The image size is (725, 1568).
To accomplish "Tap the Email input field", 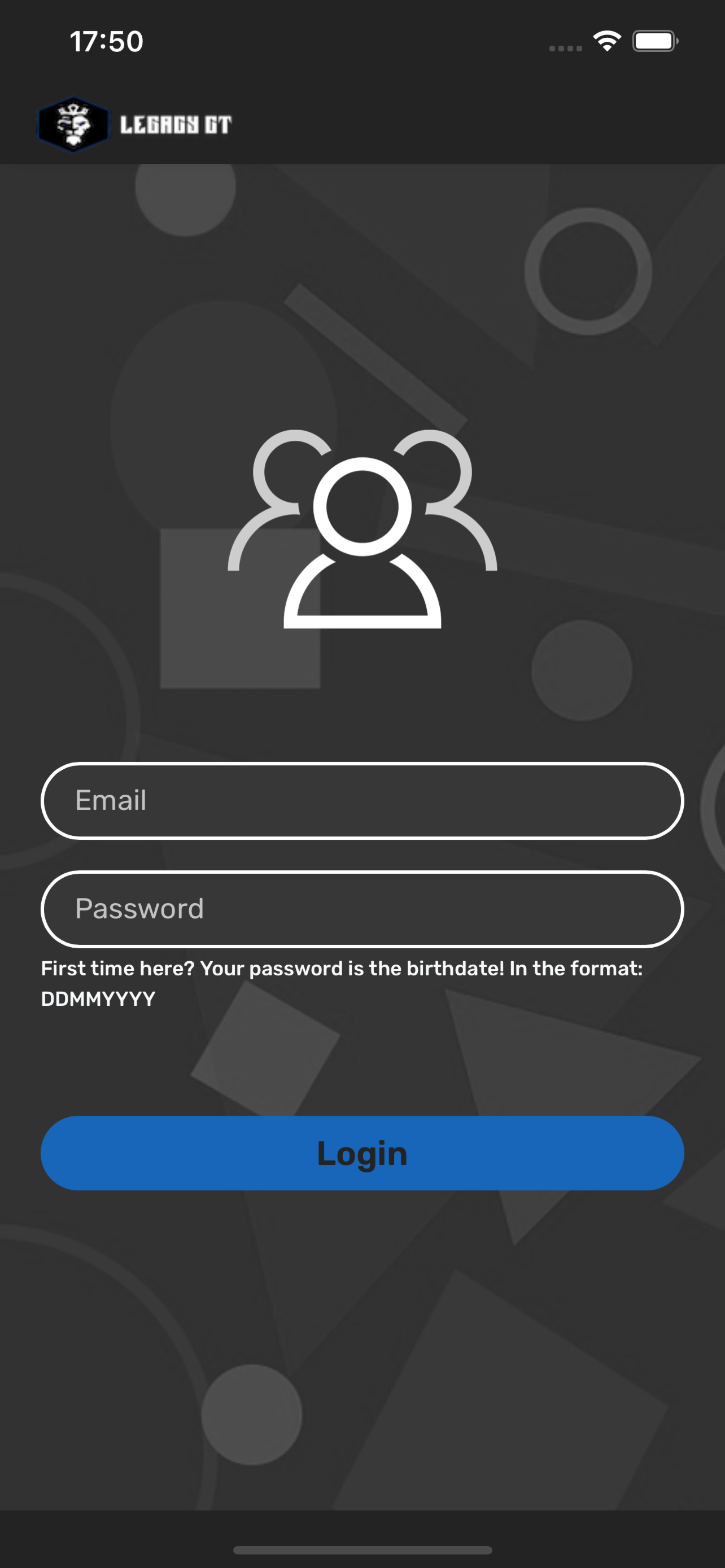I will 362,800.
